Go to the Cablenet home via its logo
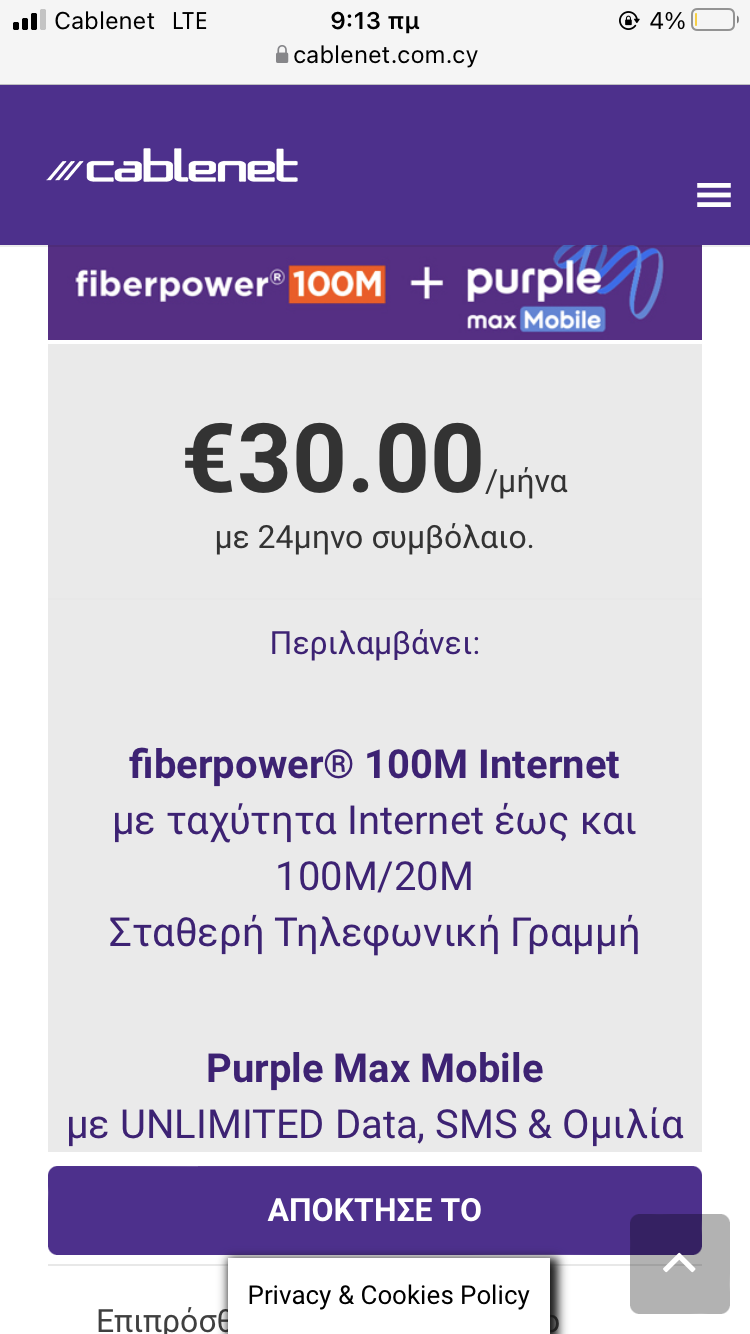 pyautogui.click(x=172, y=167)
